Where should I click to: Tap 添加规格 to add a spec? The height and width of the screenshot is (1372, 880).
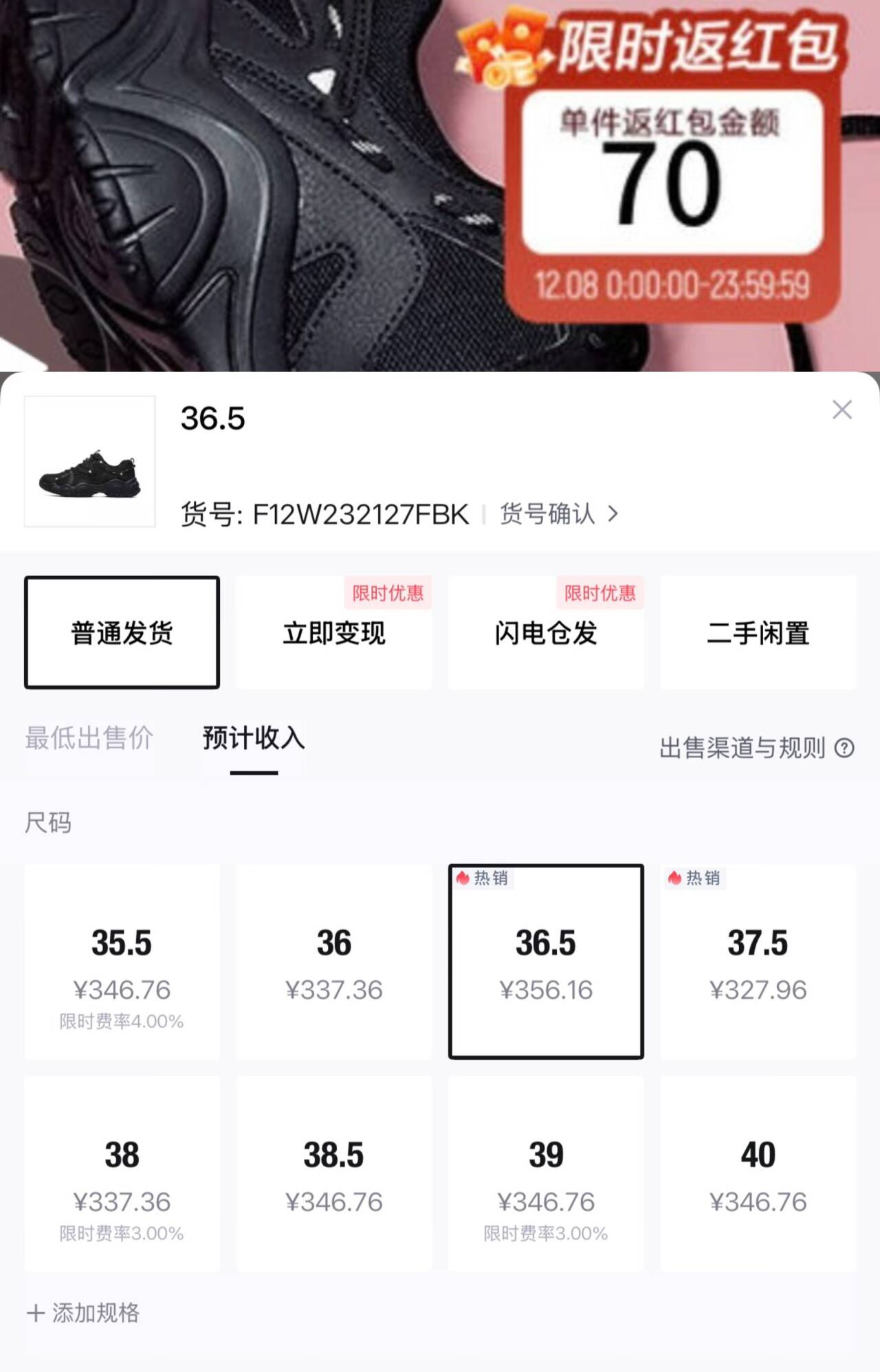83,1313
